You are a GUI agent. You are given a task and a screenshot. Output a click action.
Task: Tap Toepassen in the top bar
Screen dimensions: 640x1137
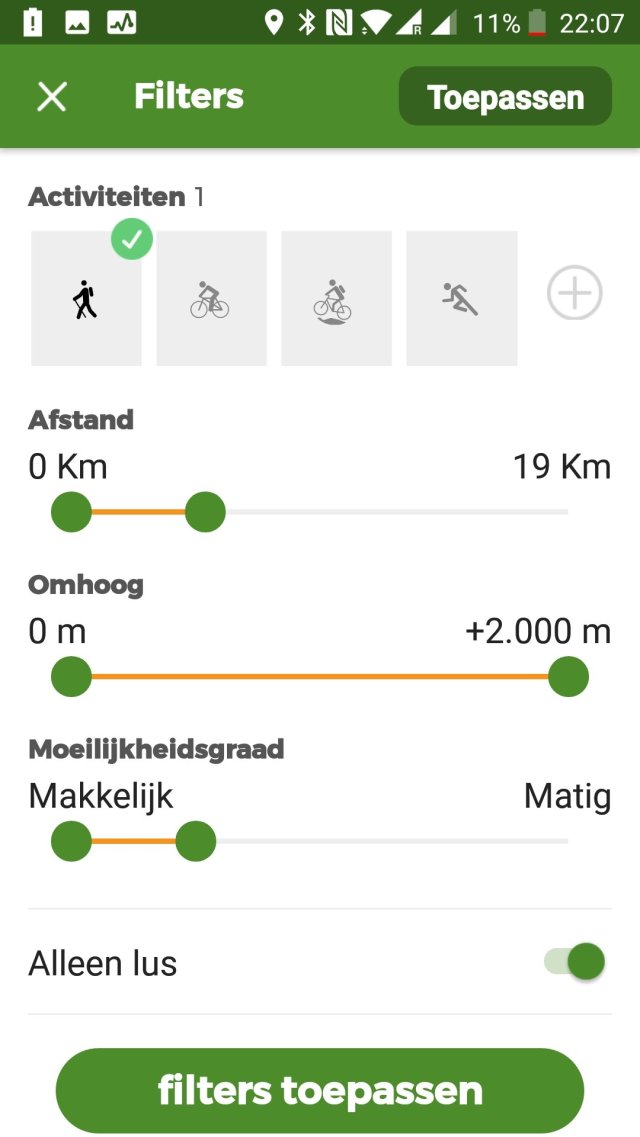tap(505, 97)
